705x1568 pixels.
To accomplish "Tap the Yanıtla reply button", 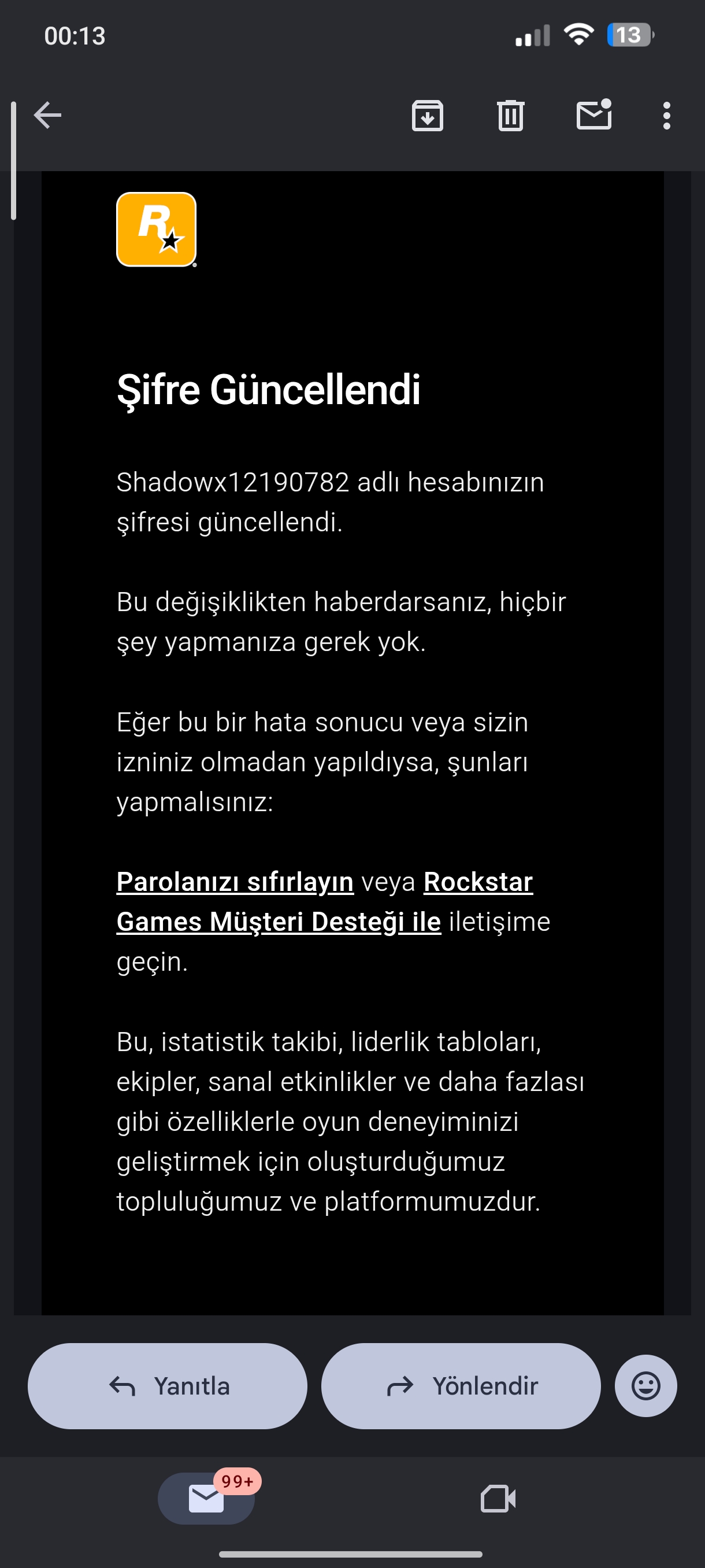I will pos(167,1386).
